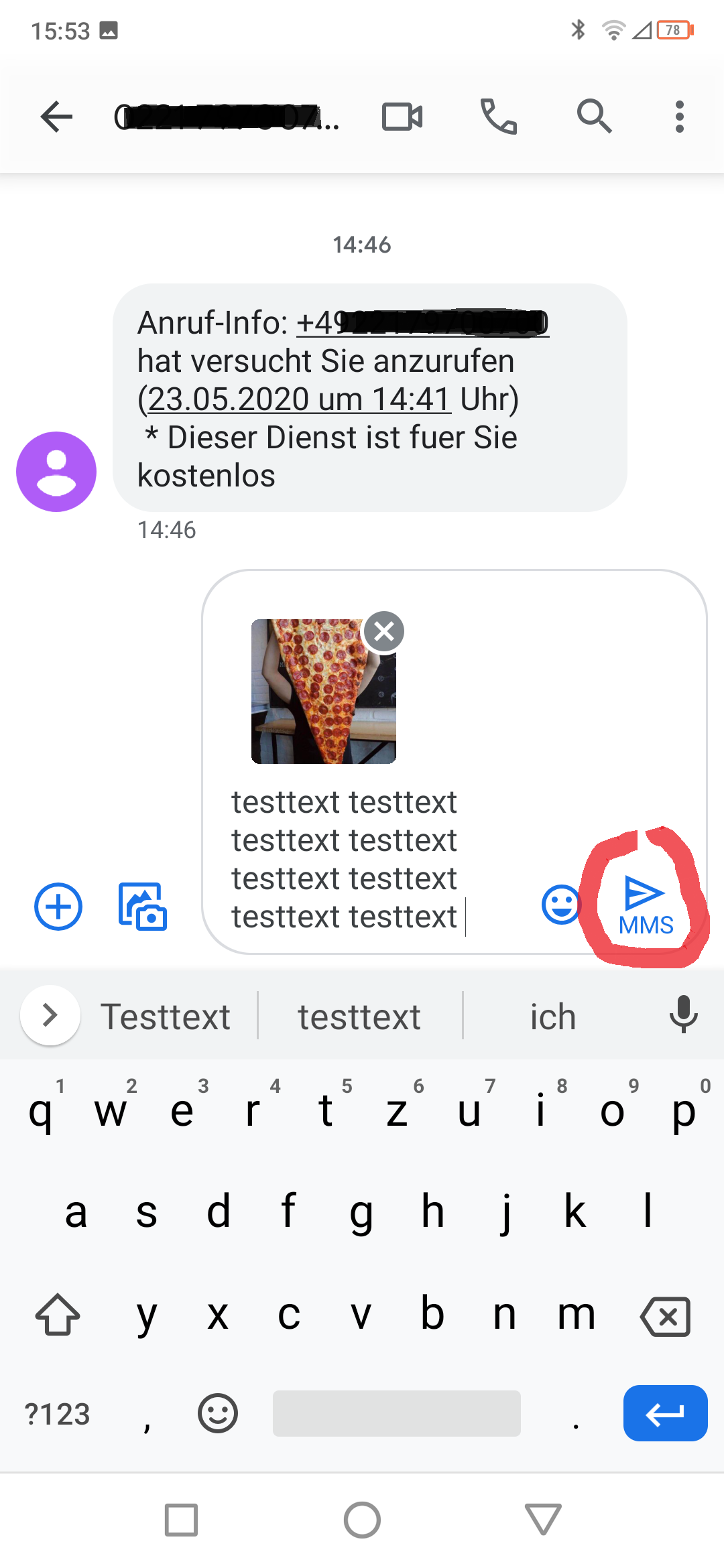The width and height of the screenshot is (724, 1568).
Task: Open the sender's contact avatar
Action: click(56, 472)
